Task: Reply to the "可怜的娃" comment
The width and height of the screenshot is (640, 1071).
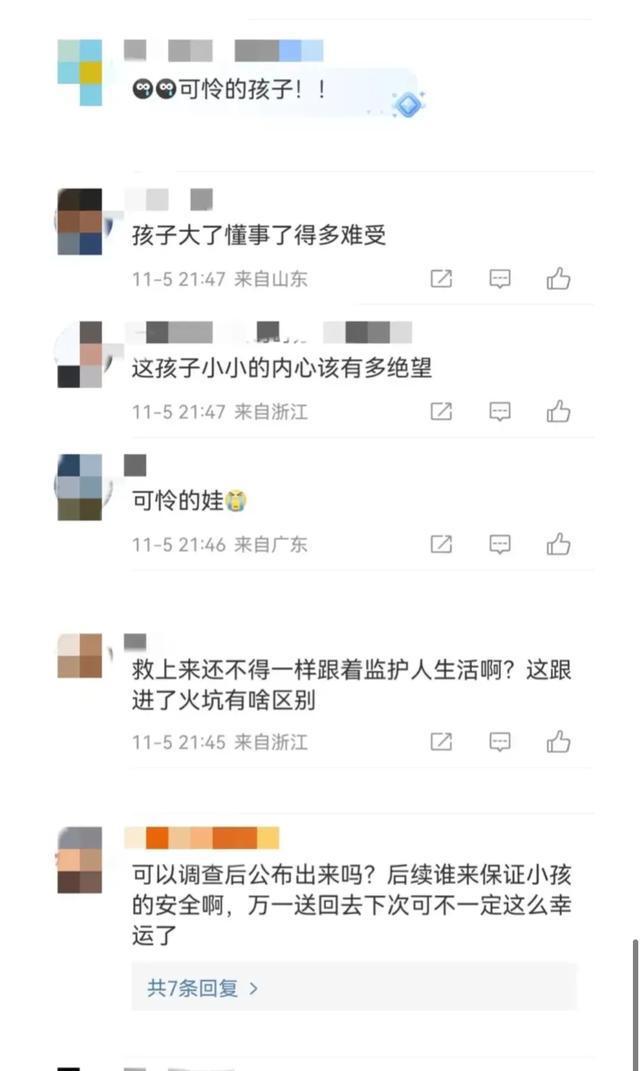Action: (500, 544)
